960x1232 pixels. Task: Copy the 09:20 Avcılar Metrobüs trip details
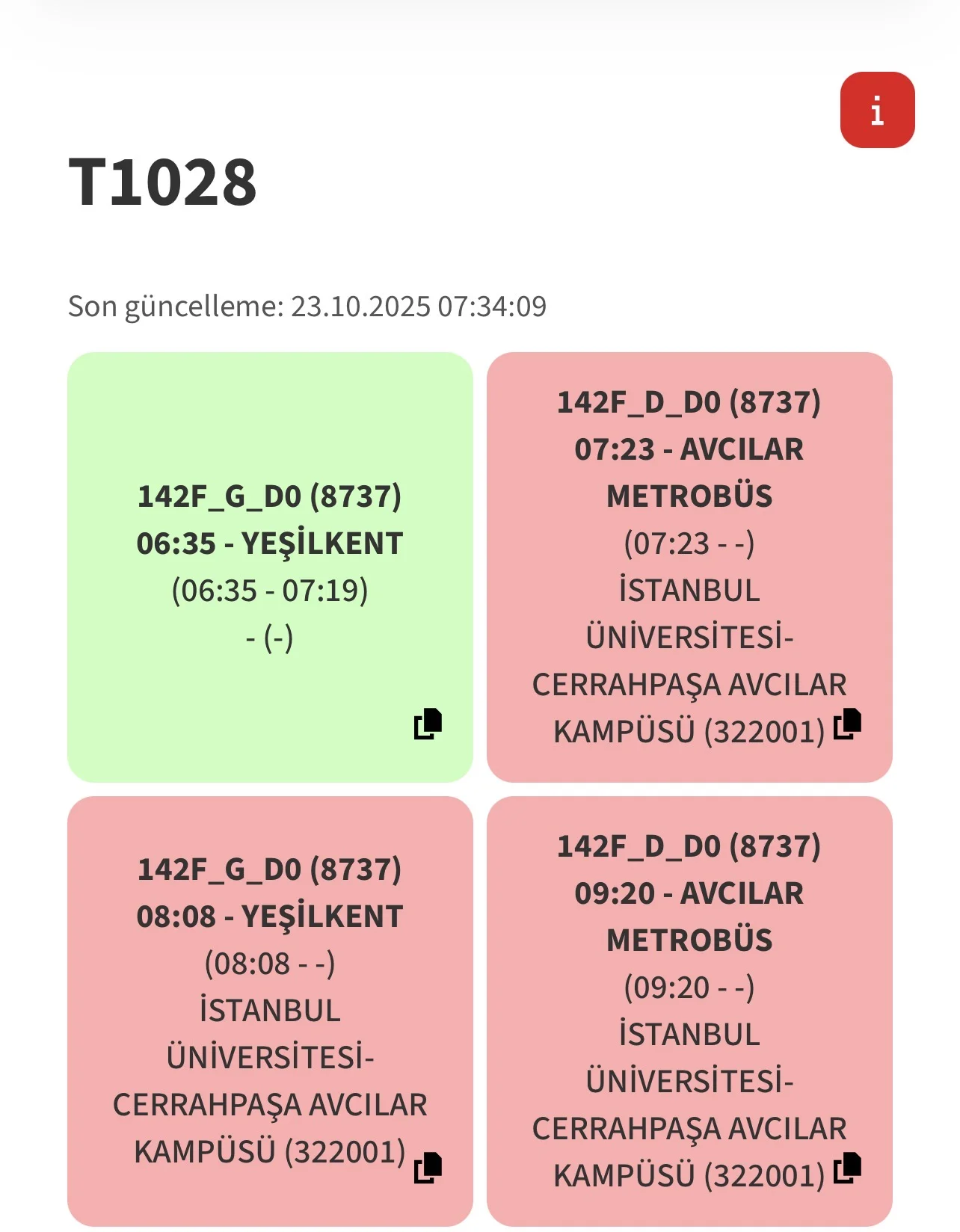[x=847, y=1167]
